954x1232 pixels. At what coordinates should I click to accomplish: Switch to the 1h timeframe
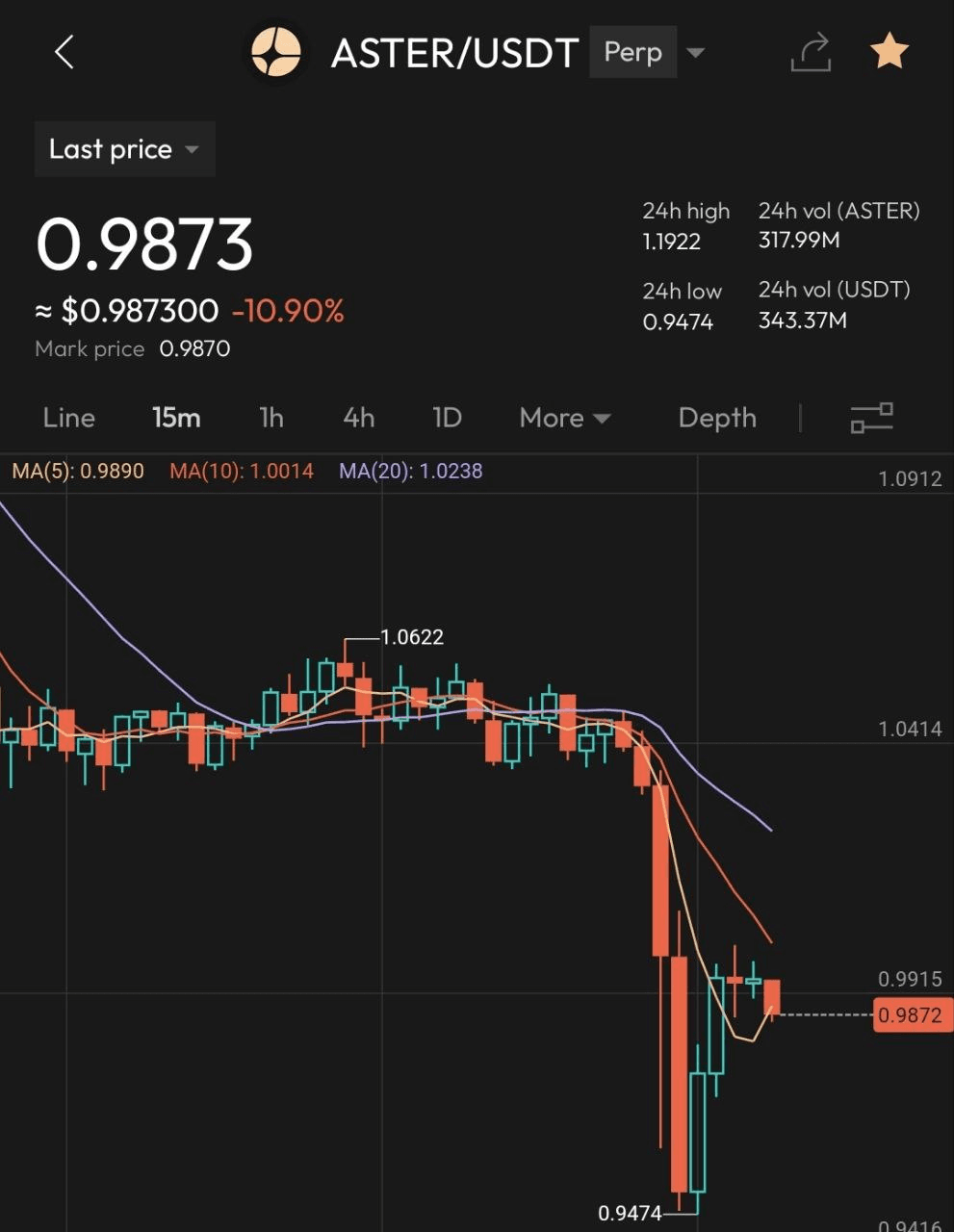click(271, 418)
